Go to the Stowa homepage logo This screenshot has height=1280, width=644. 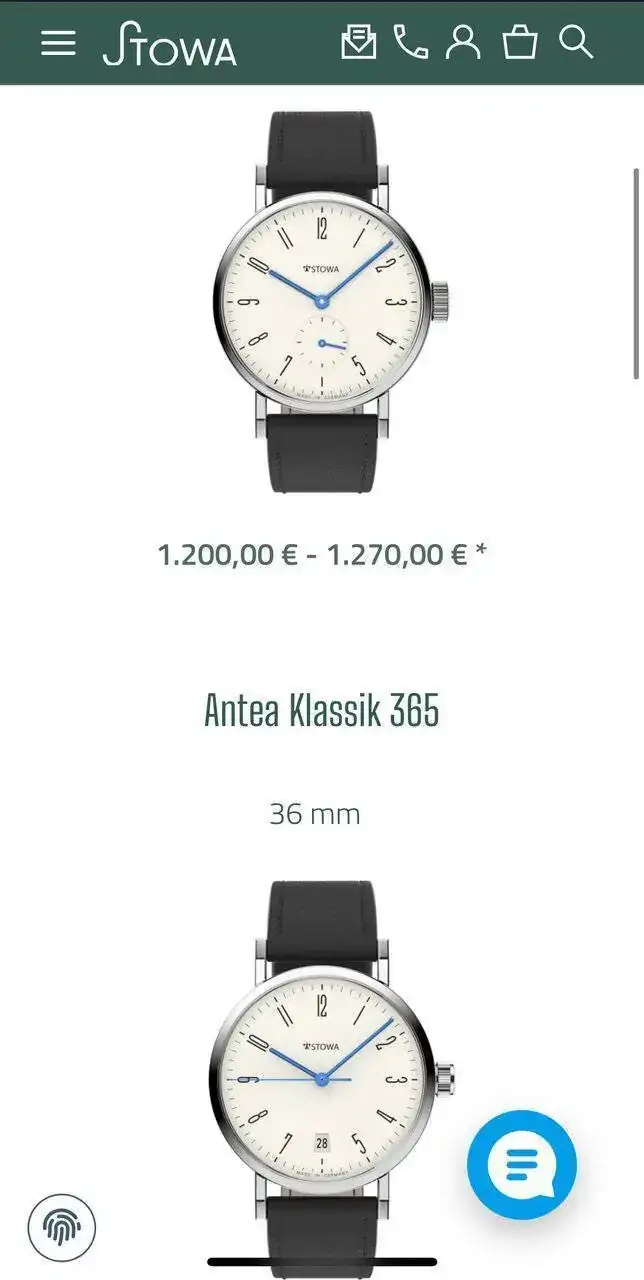169,46
